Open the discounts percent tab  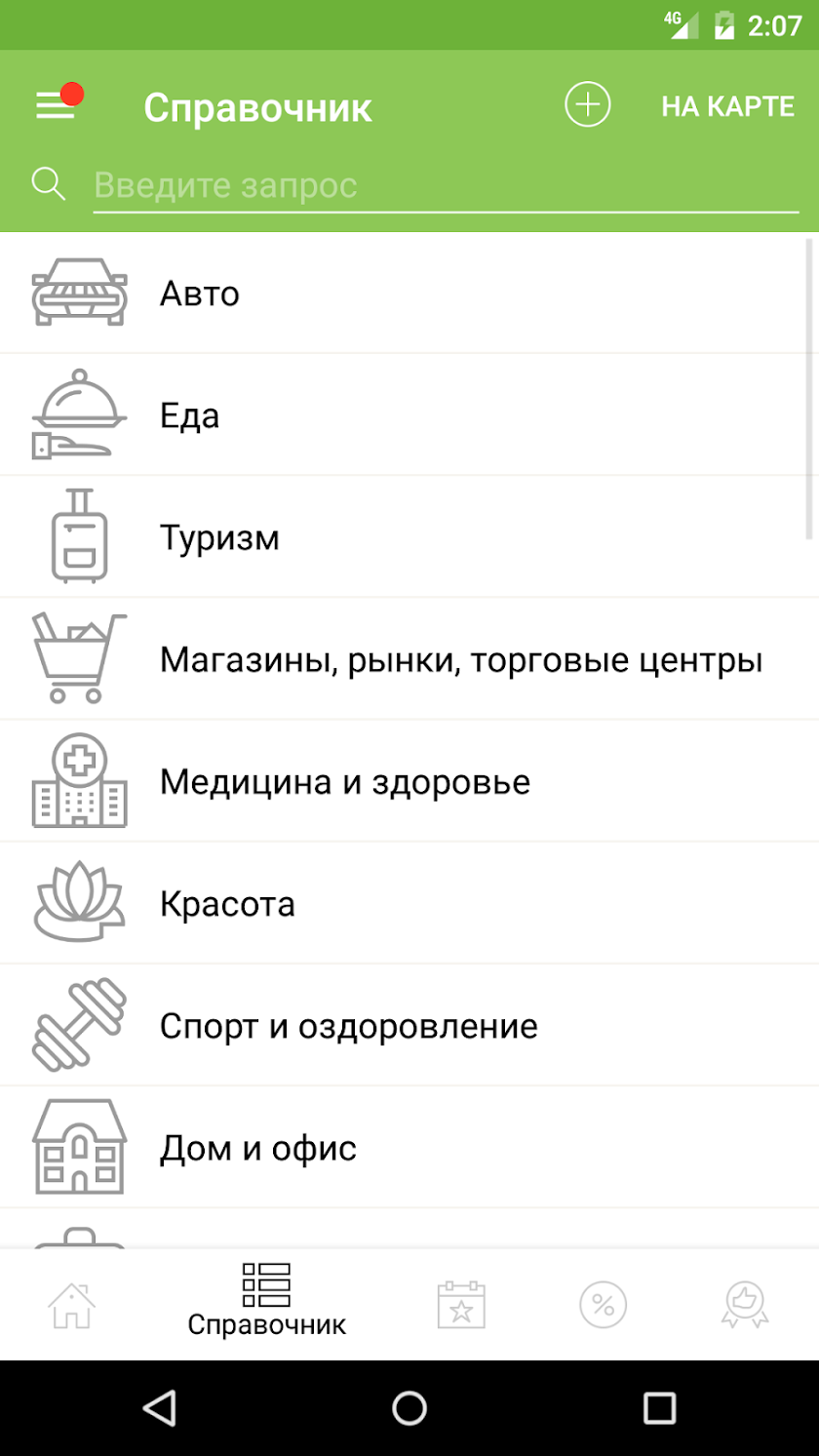(603, 1305)
